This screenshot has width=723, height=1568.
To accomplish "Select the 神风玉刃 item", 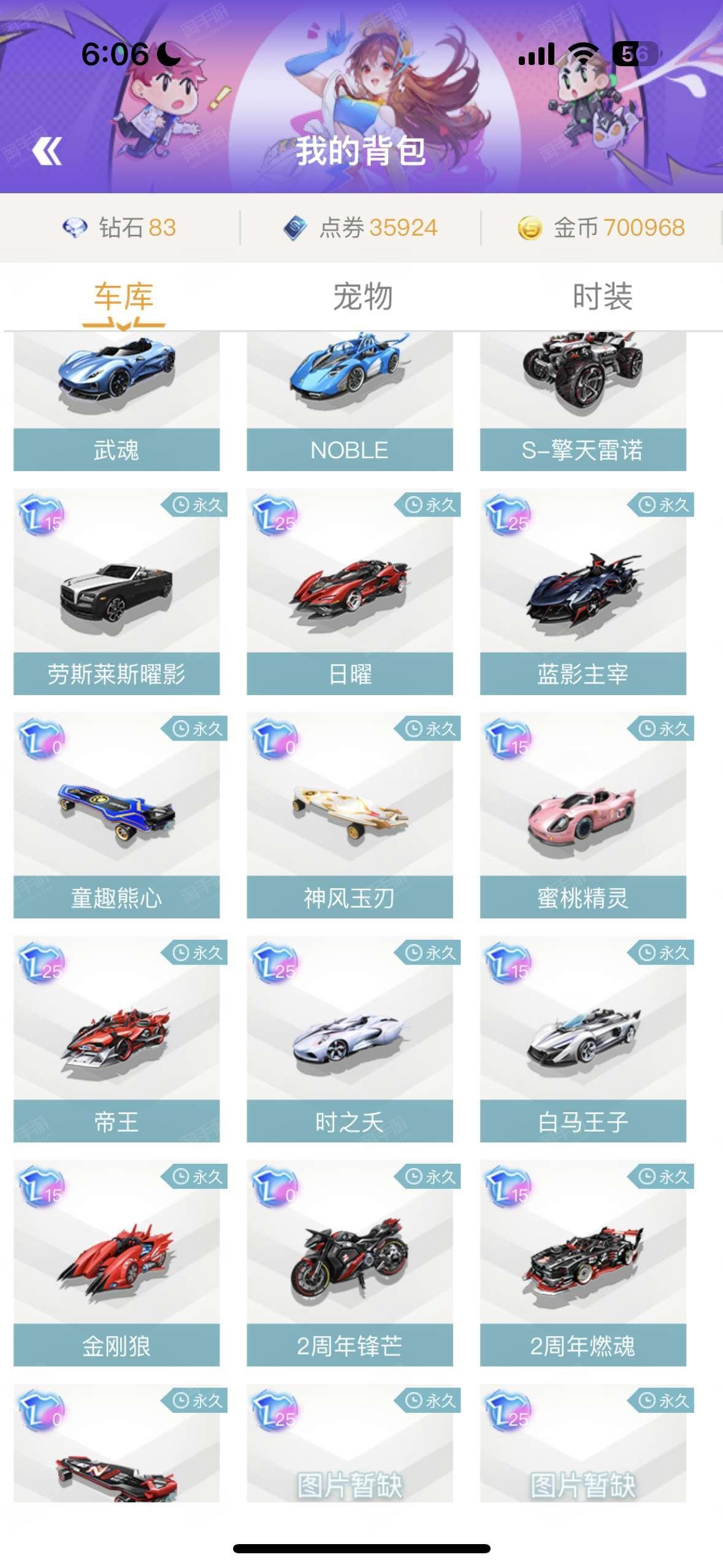I will tap(350, 816).
